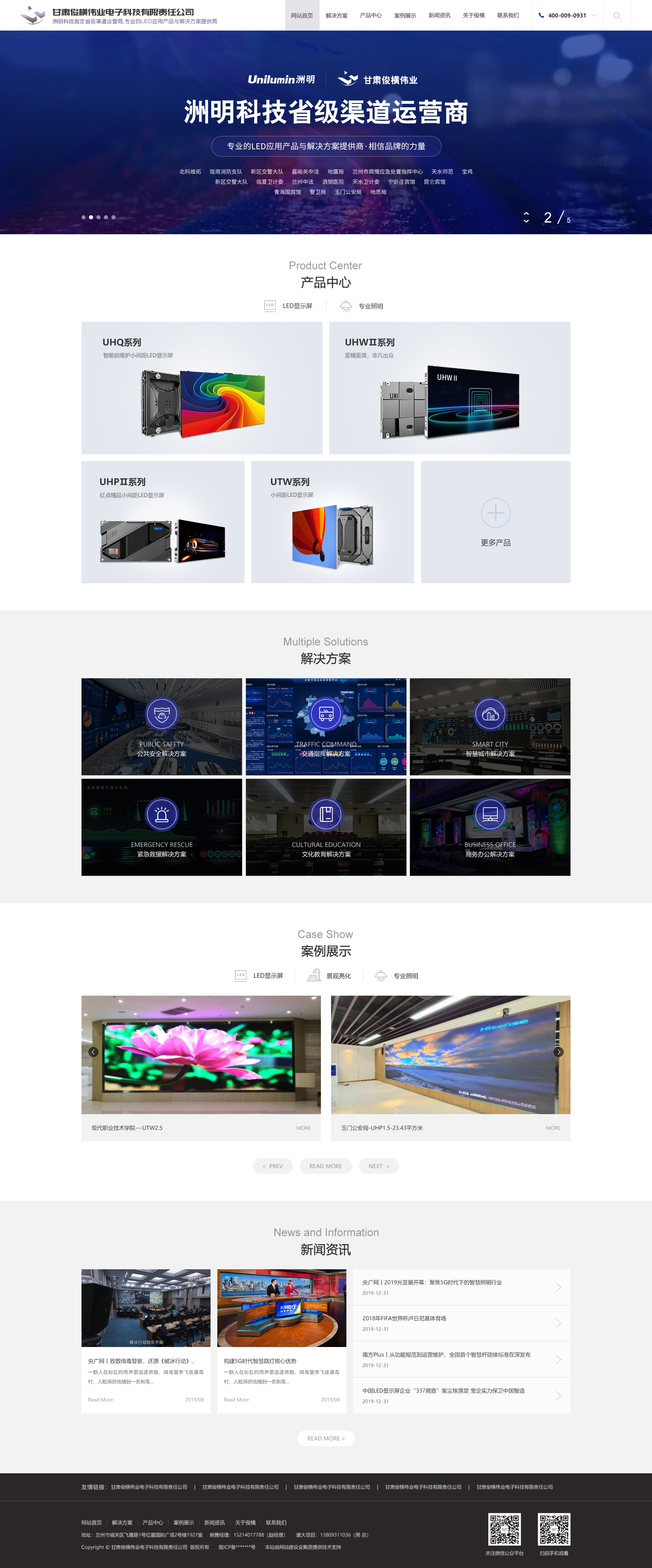652x1568 pixels.
Task: Open the UHWⅡ系列 product card
Action: pos(449,388)
